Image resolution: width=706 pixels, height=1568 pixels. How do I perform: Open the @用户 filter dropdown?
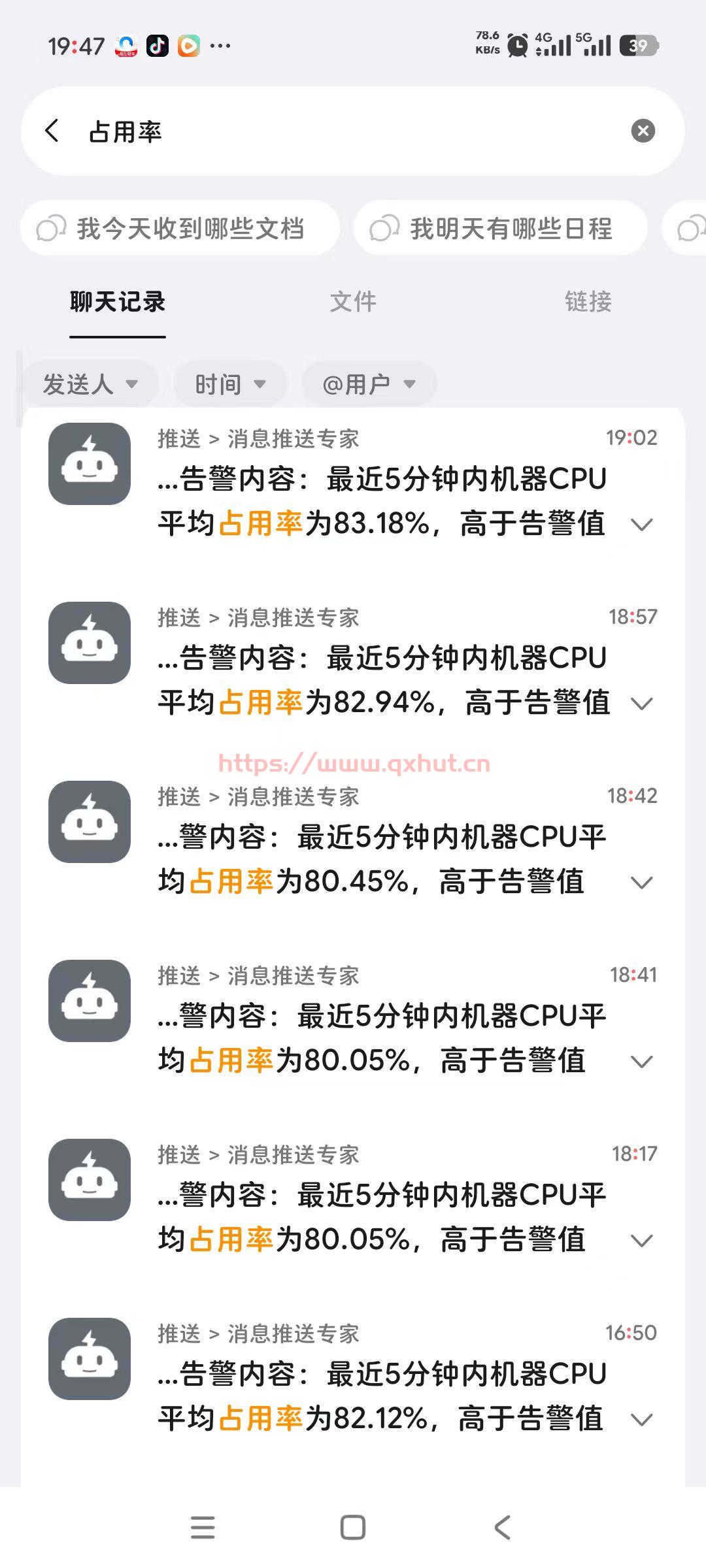(x=368, y=384)
